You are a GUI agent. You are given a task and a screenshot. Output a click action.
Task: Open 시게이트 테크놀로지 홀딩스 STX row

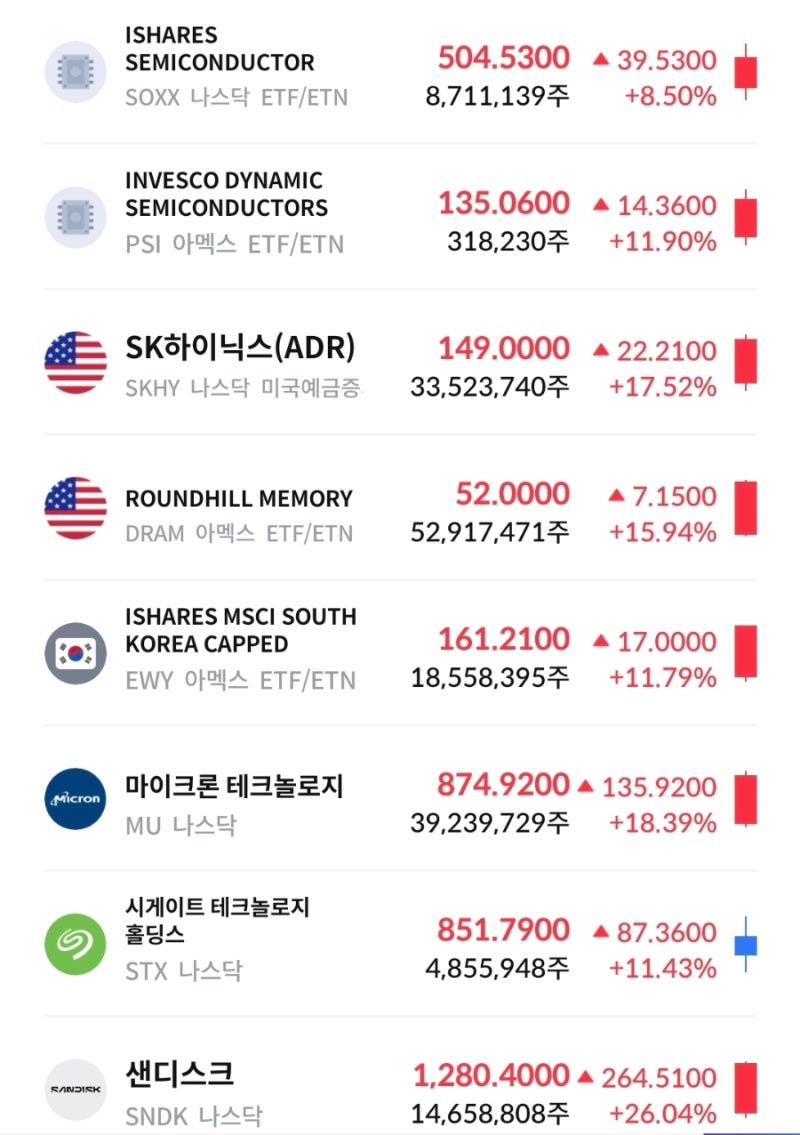tap(400, 944)
